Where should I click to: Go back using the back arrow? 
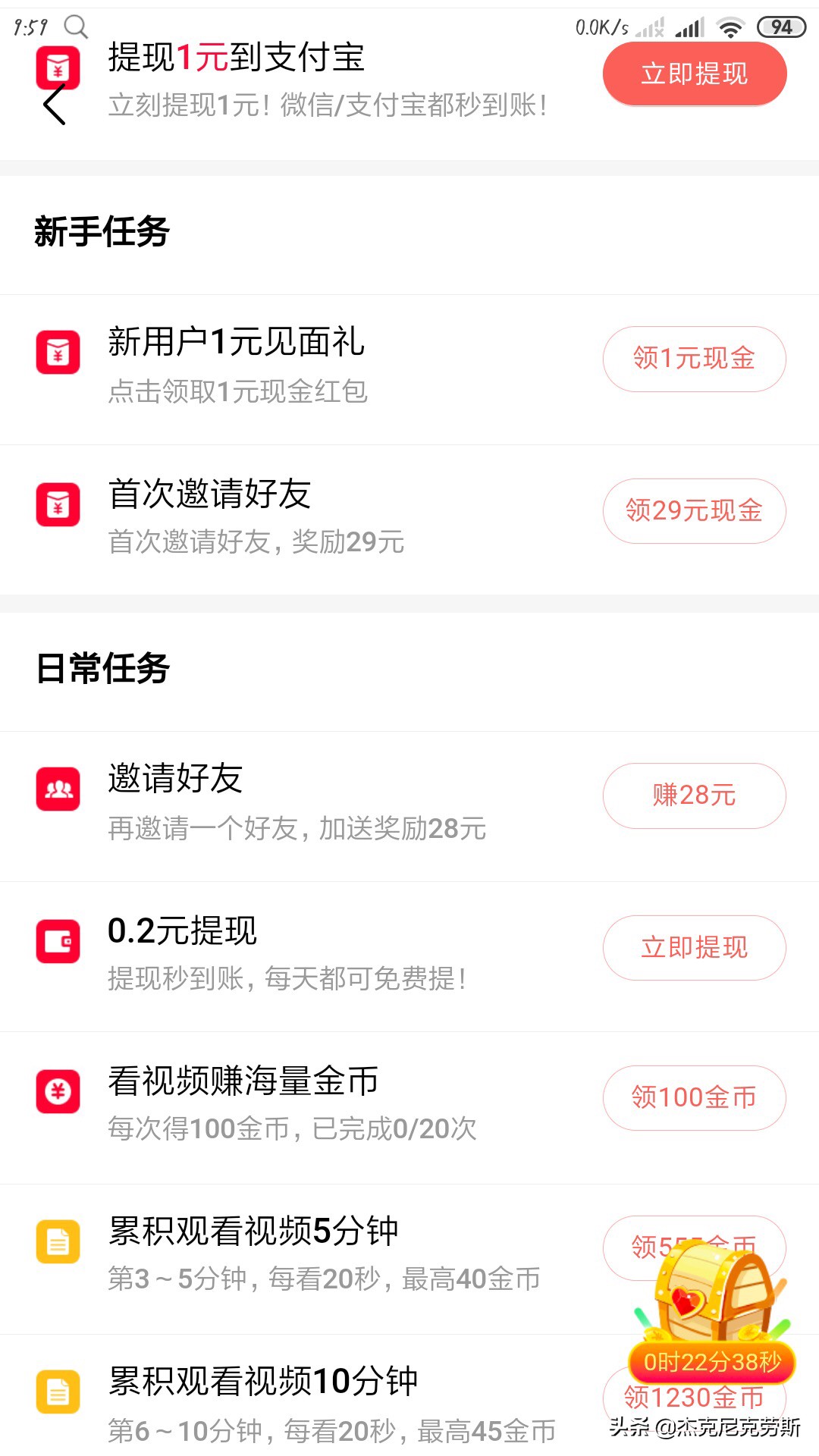[55, 105]
